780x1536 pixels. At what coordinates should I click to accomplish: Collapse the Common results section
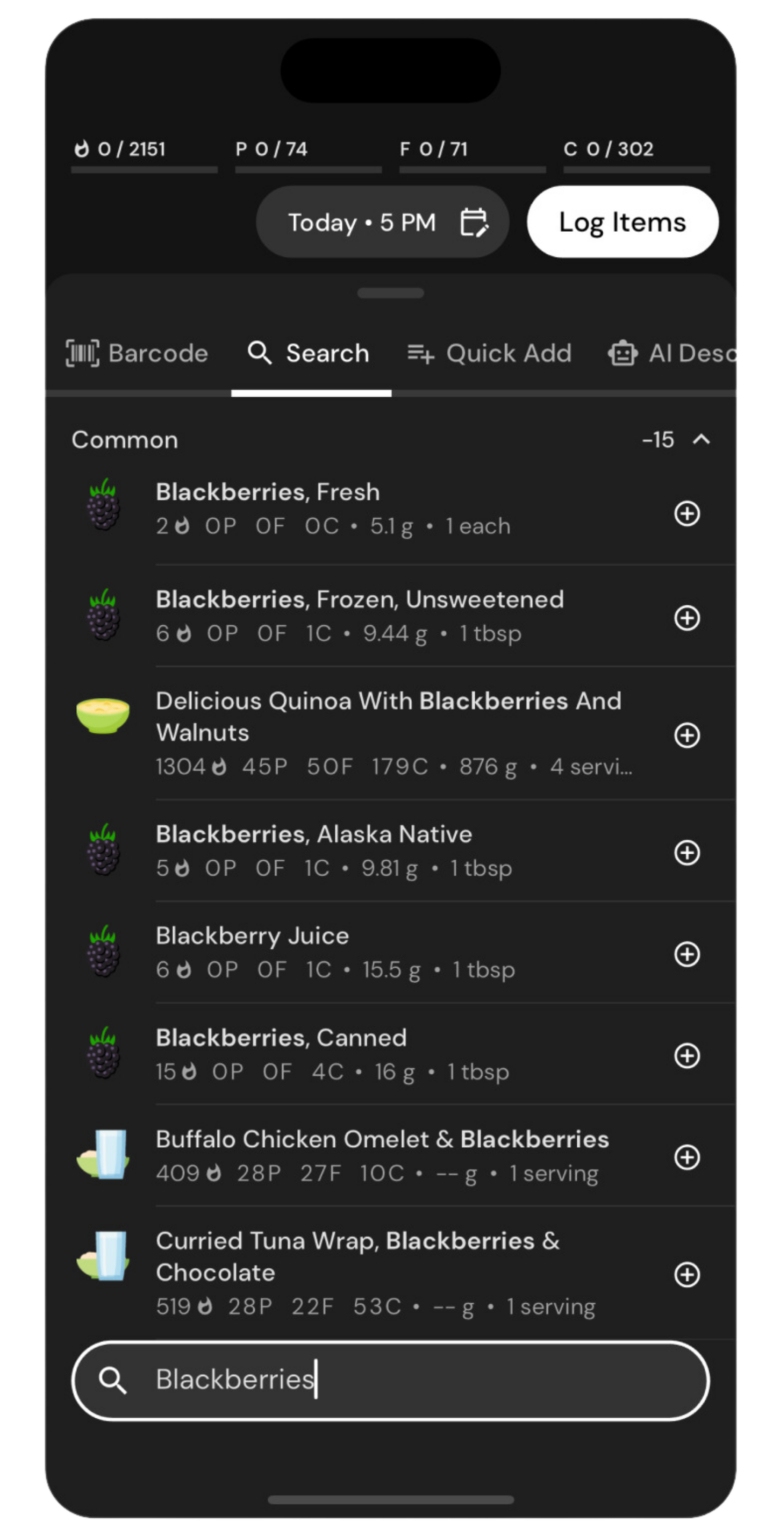tap(700, 439)
